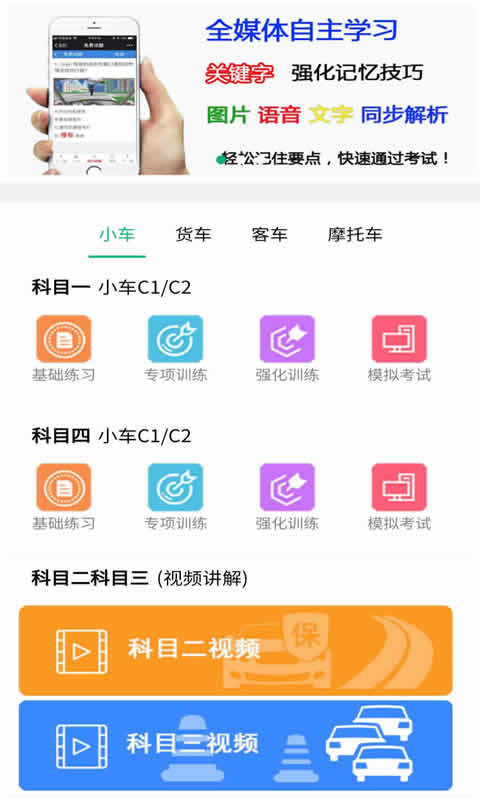Start 强化训练 under 科目一
480x800 pixels.
point(287,348)
